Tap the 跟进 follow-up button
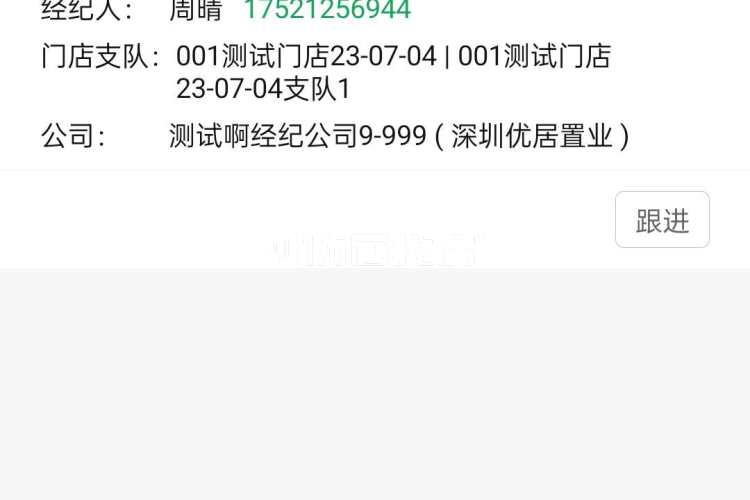This screenshot has width=750, height=500. point(662,220)
